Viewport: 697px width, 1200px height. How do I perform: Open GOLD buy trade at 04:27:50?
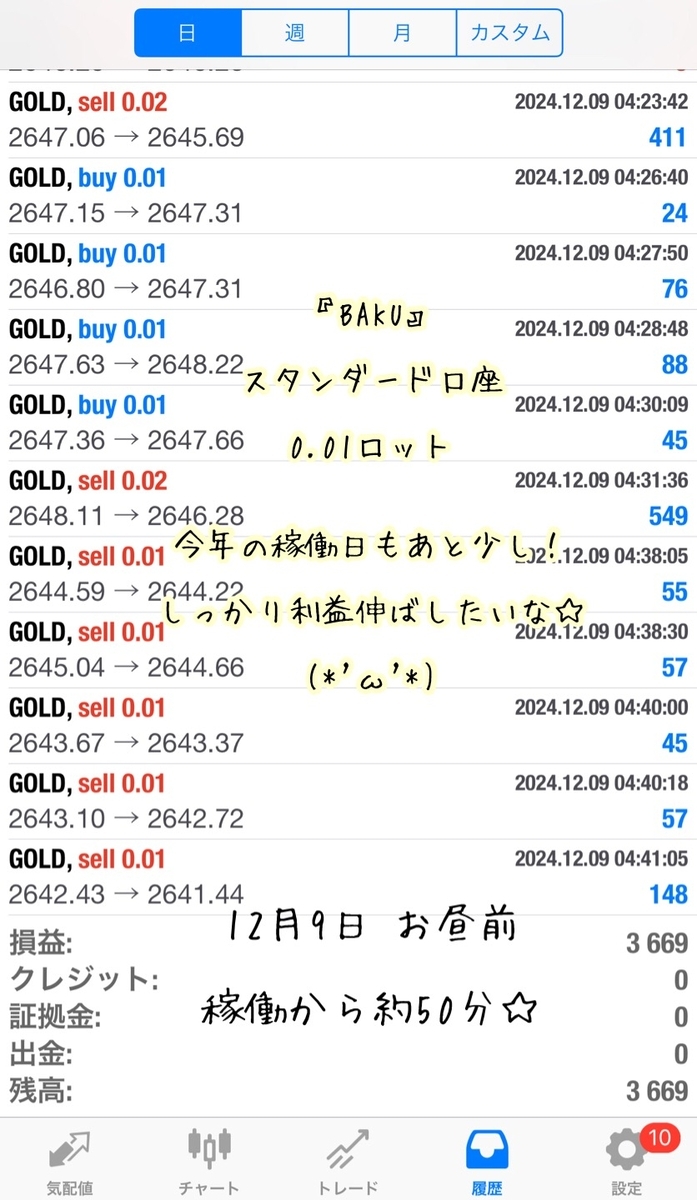(x=348, y=272)
